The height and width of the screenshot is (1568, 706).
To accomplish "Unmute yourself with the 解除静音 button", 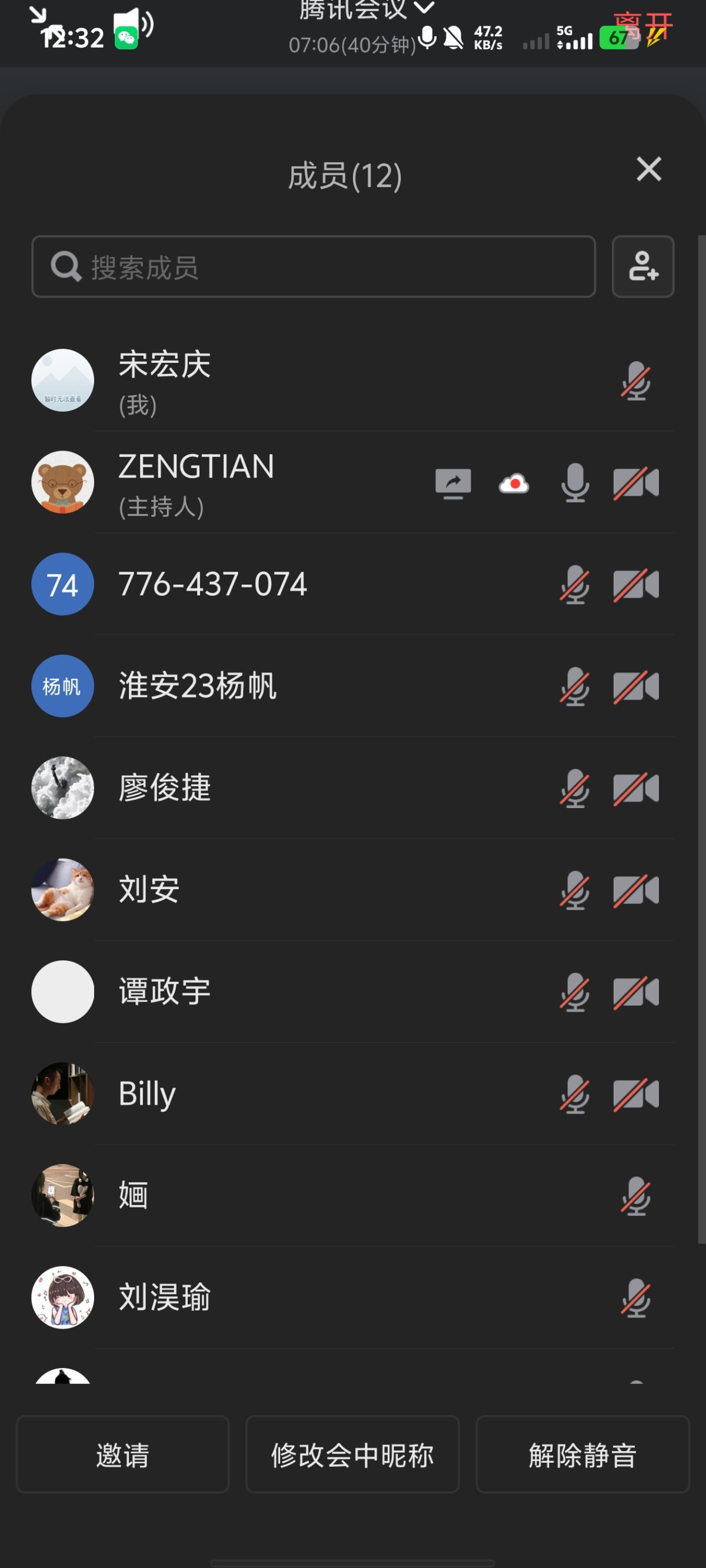I will click(582, 1454).
